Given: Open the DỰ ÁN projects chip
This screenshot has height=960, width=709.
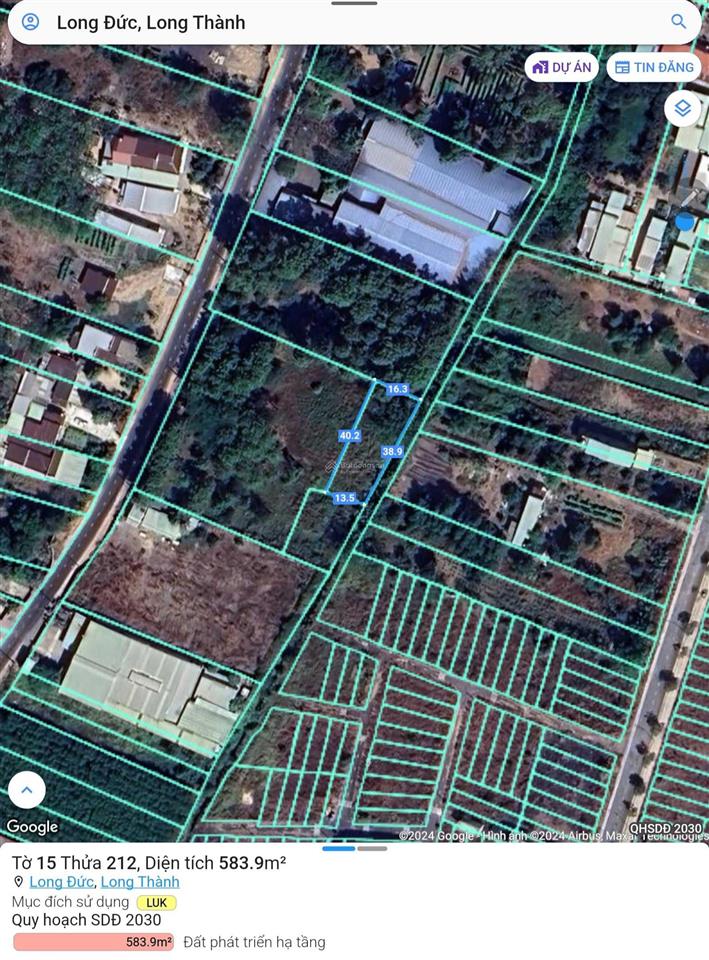Looking at the screenshot, I should [x=564, y=67].
